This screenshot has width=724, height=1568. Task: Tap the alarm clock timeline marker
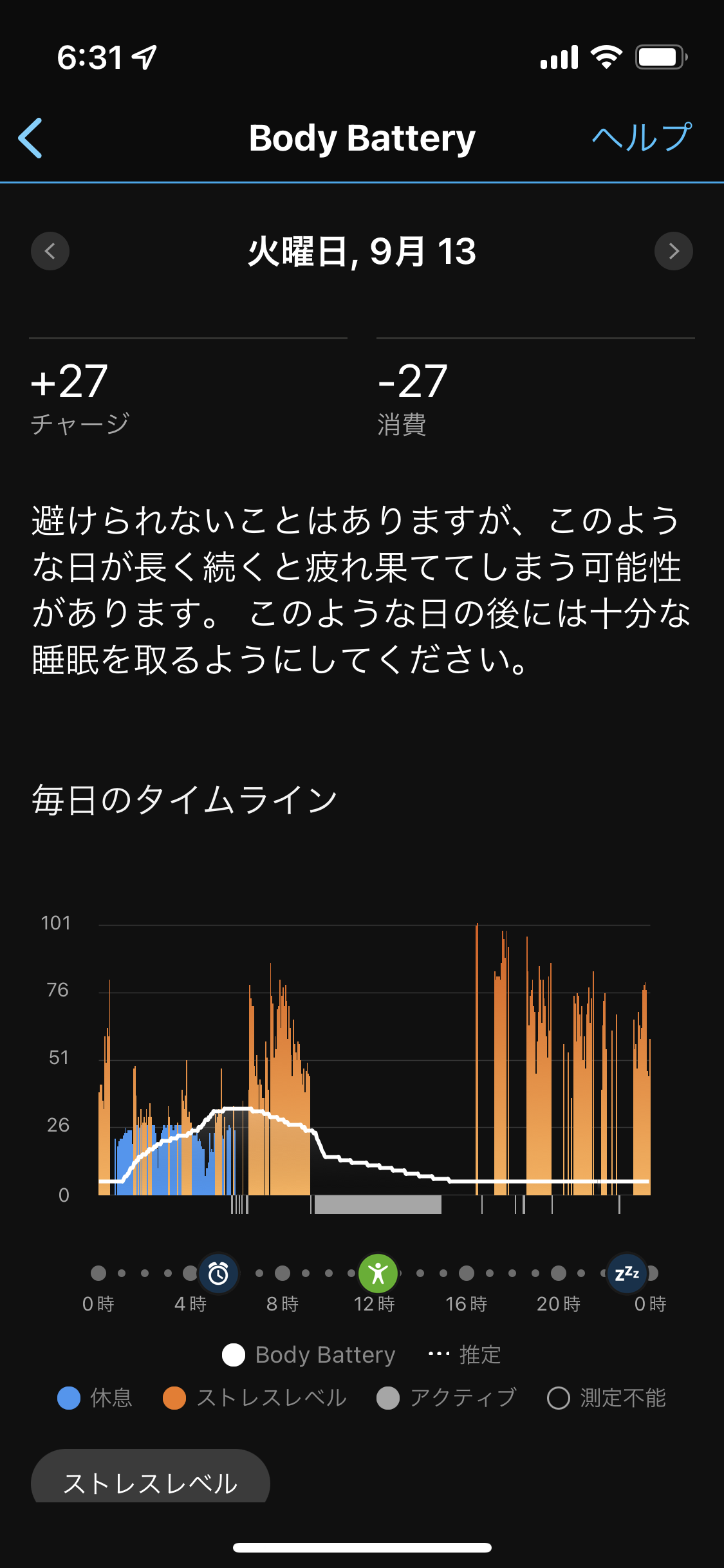(x=218, y=1273)
